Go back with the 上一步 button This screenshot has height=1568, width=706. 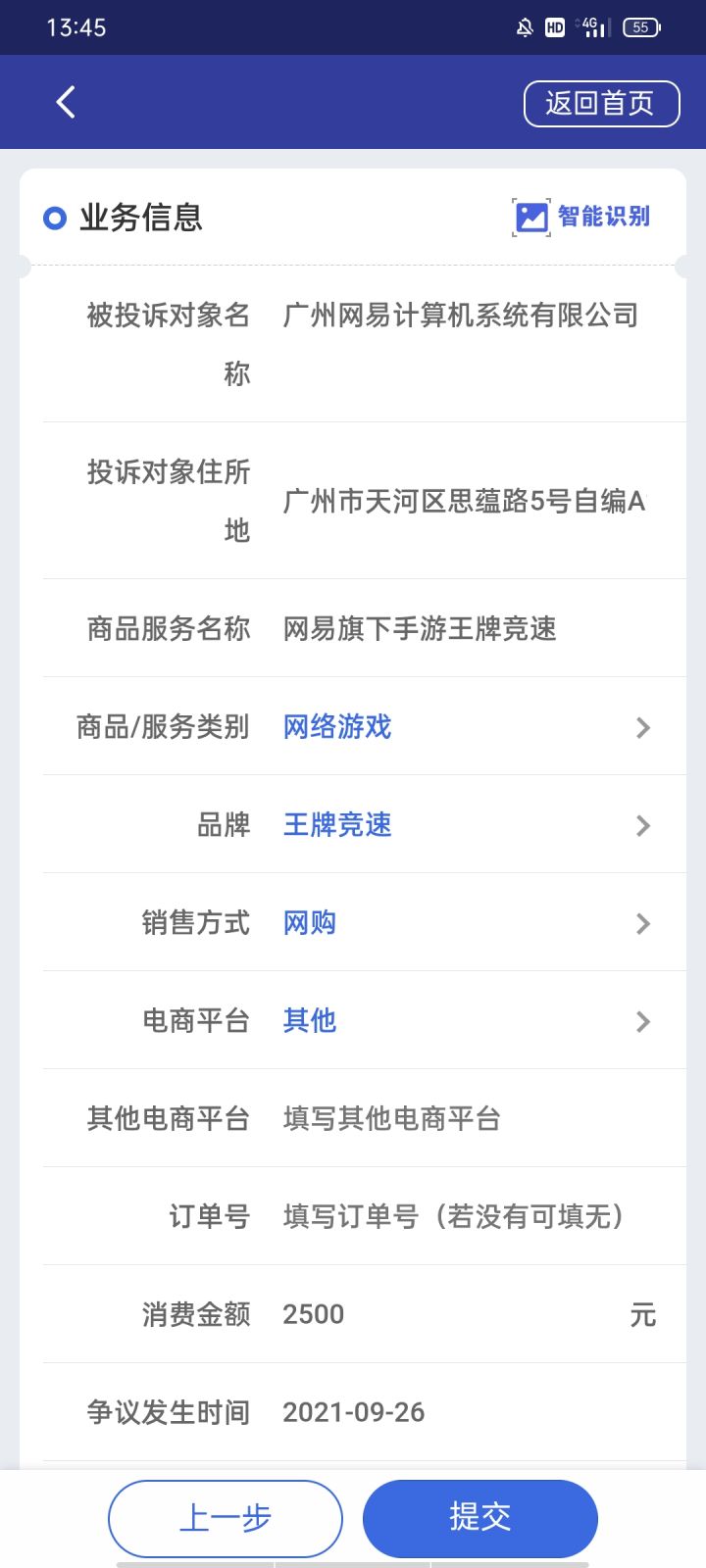226,1519
